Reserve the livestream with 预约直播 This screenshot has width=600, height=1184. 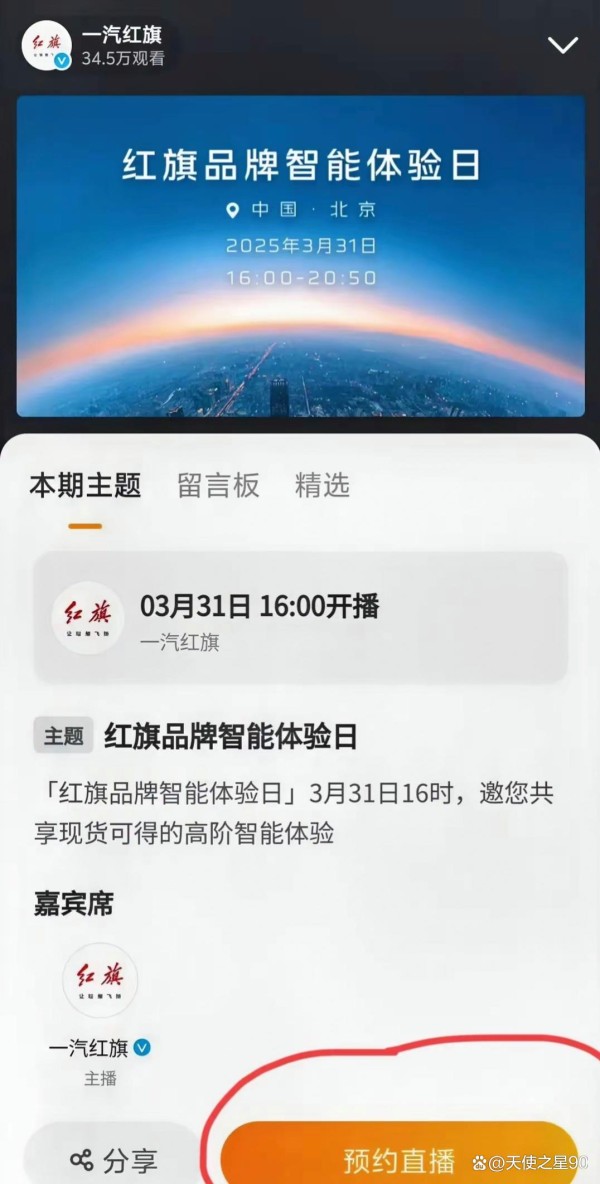[399, 1159]
